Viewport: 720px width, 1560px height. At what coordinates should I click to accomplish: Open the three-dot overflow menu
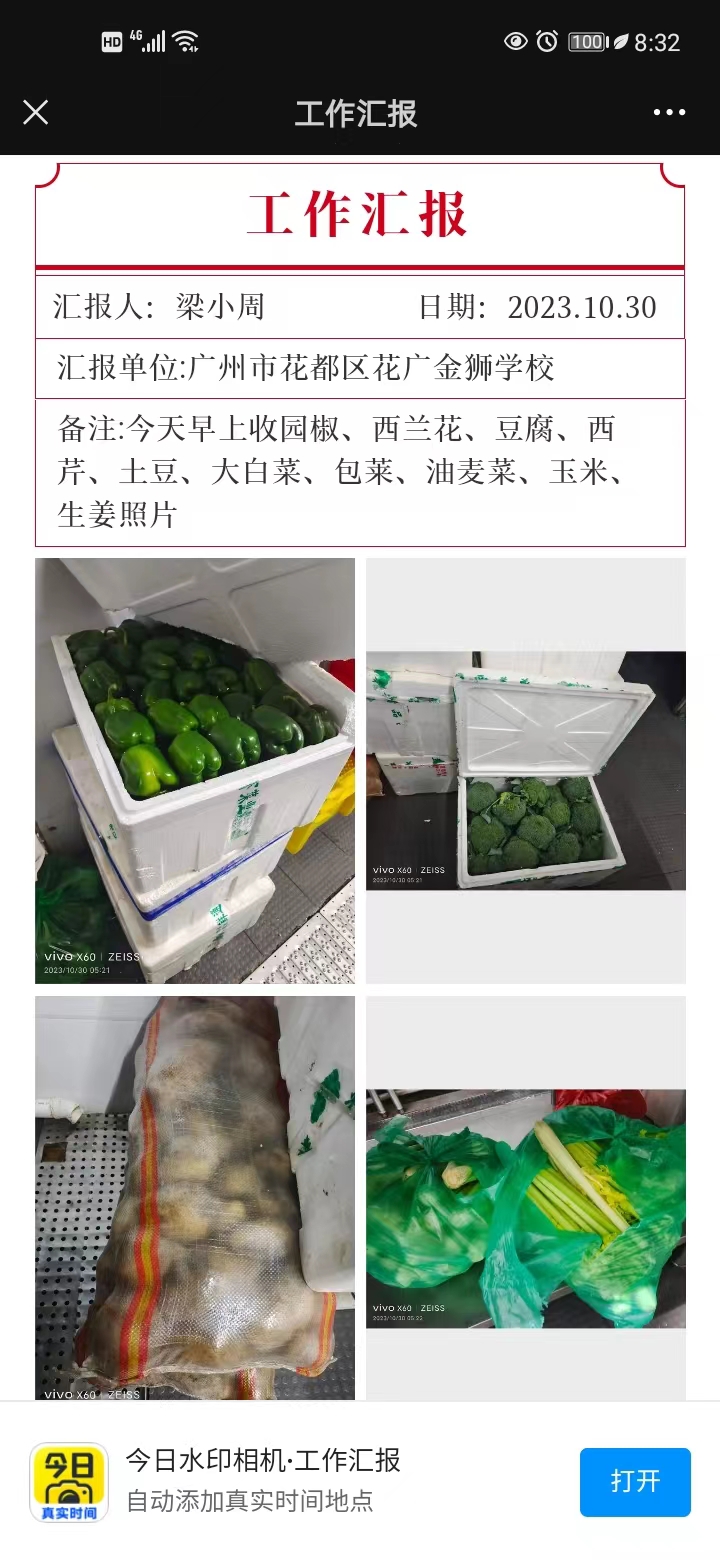click(669, 112)
